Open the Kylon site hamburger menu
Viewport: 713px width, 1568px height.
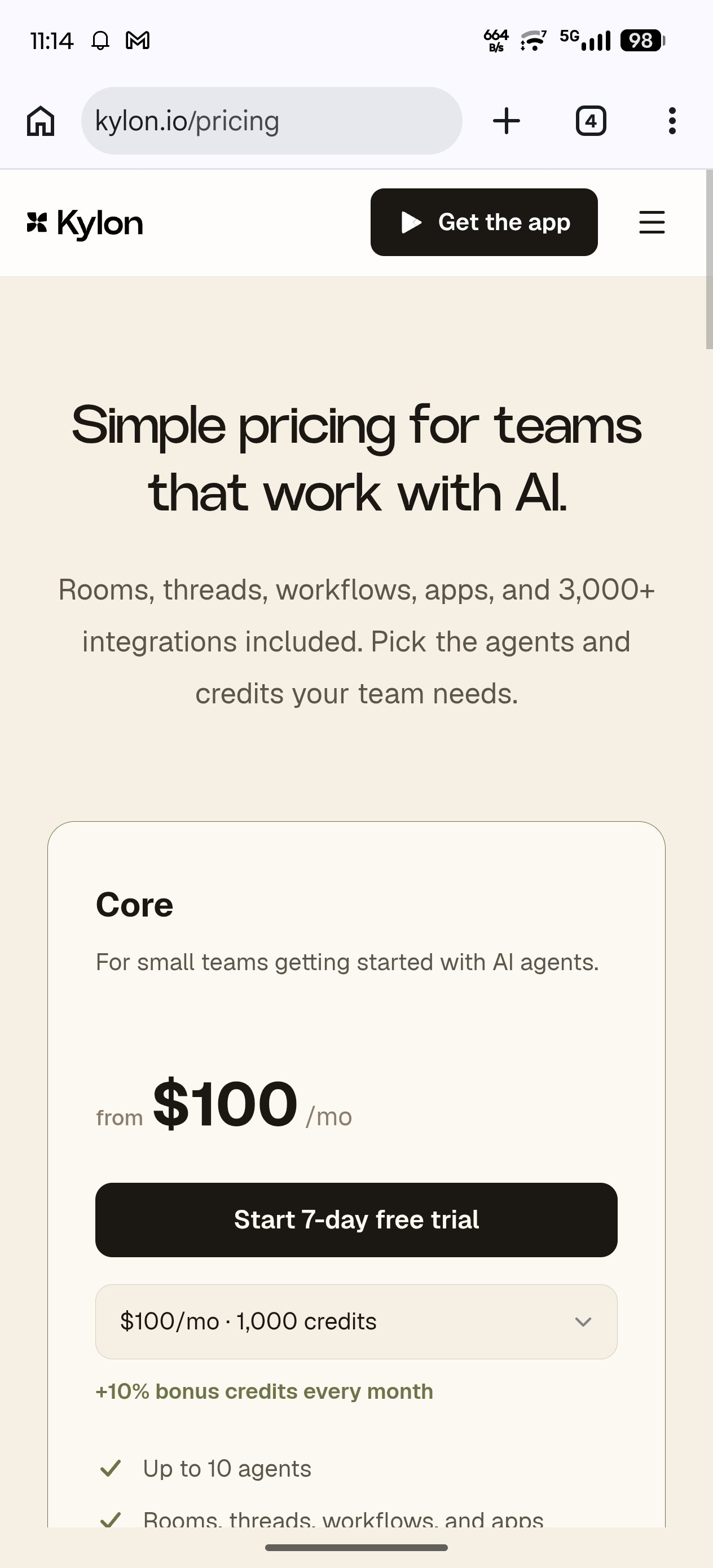(652, 222)
